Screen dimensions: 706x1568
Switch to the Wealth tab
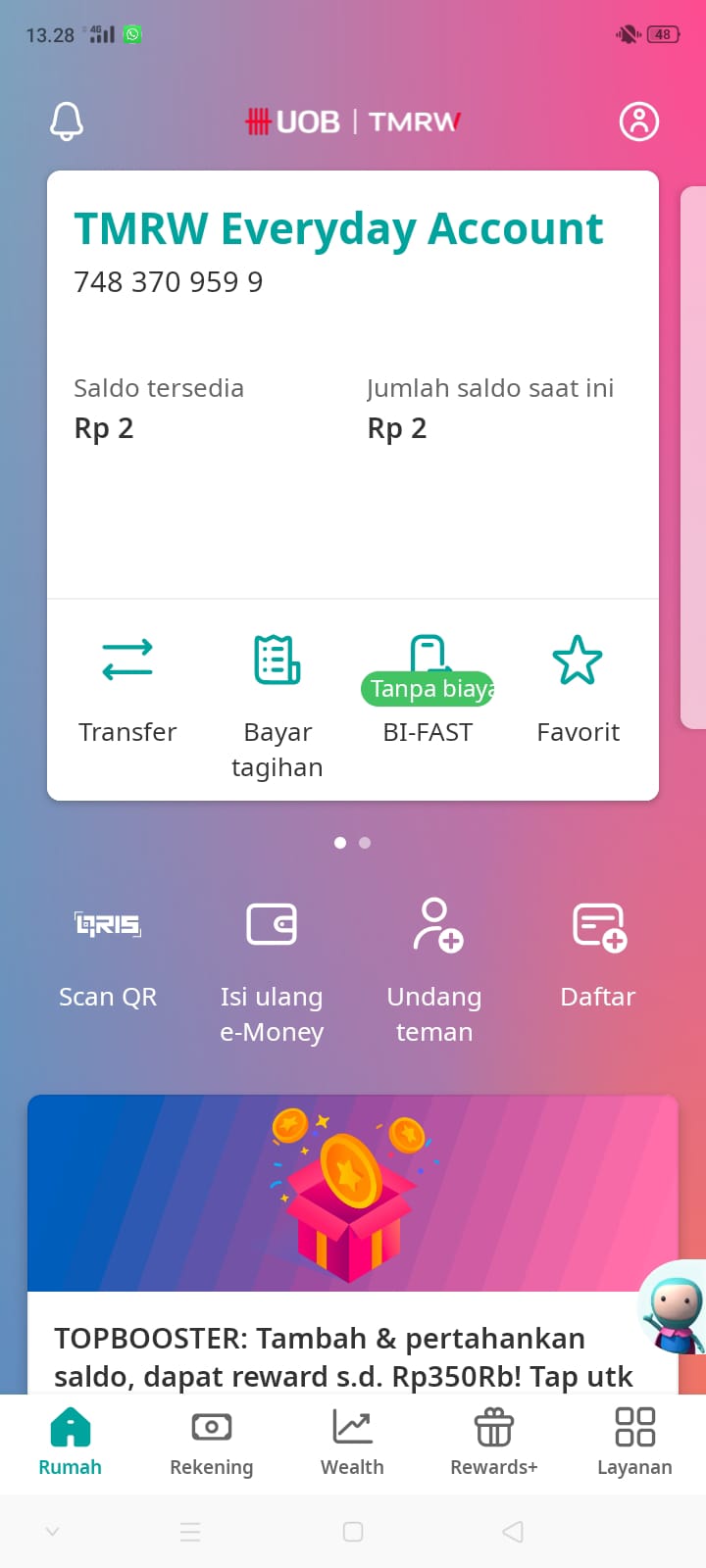point(352,1444)
